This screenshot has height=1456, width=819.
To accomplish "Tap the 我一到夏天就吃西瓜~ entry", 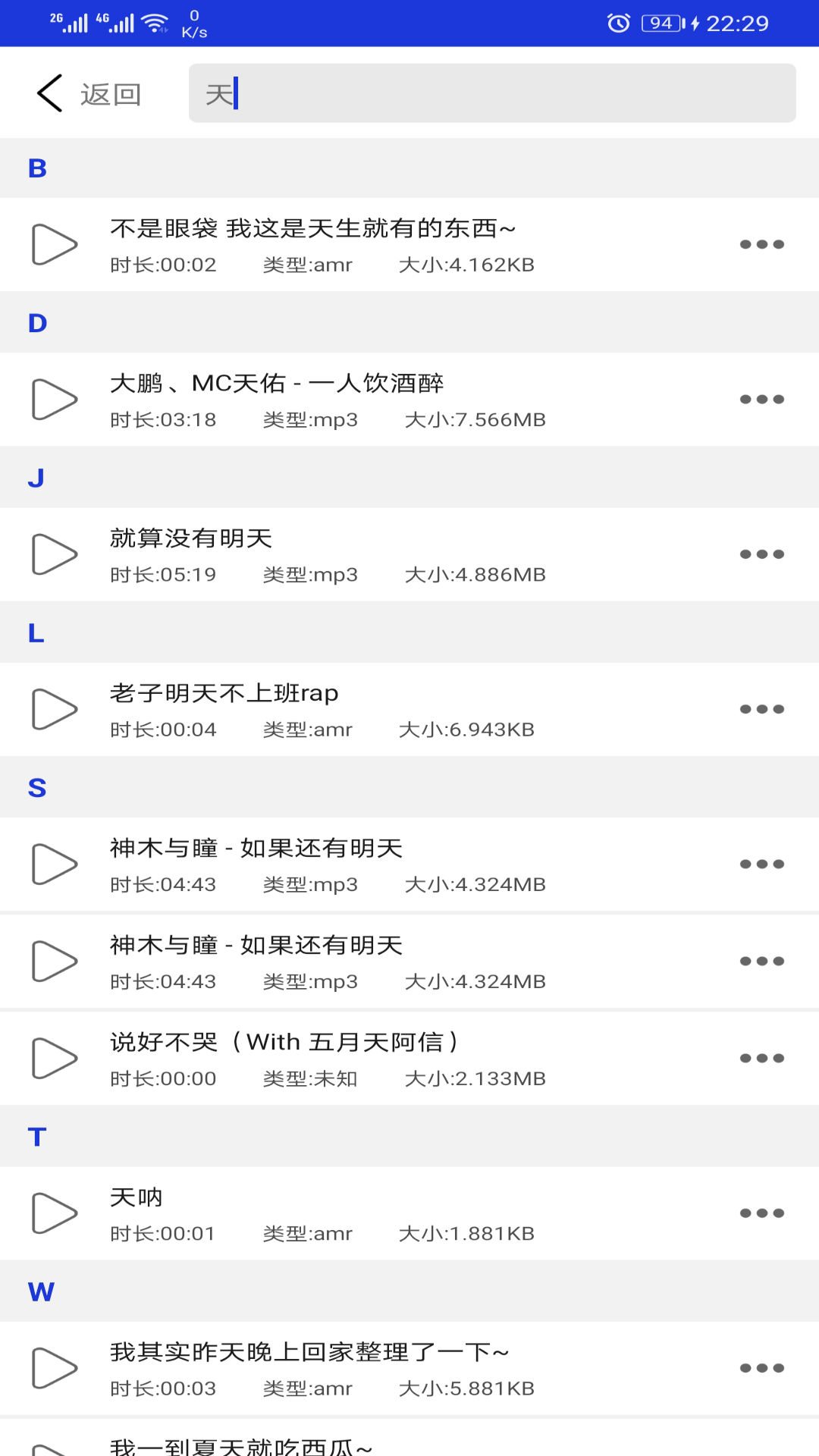I will point(241,1445).
